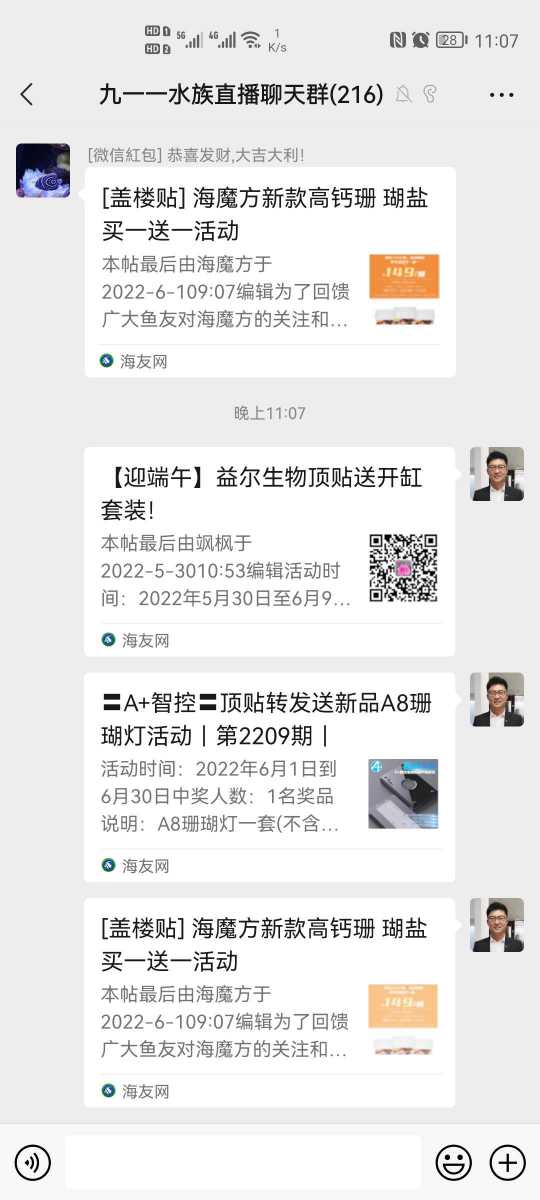Open the plus attachments menu
The image size is (540, 1200).
[x=508, y=1162]
